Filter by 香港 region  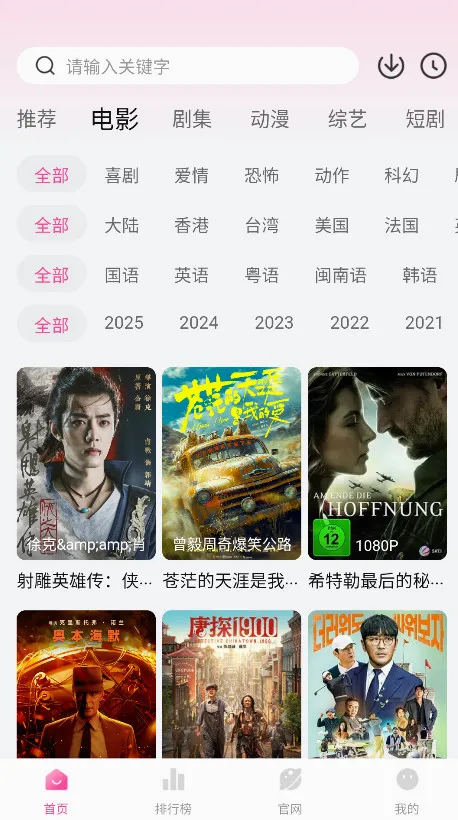tap(191, 225)
